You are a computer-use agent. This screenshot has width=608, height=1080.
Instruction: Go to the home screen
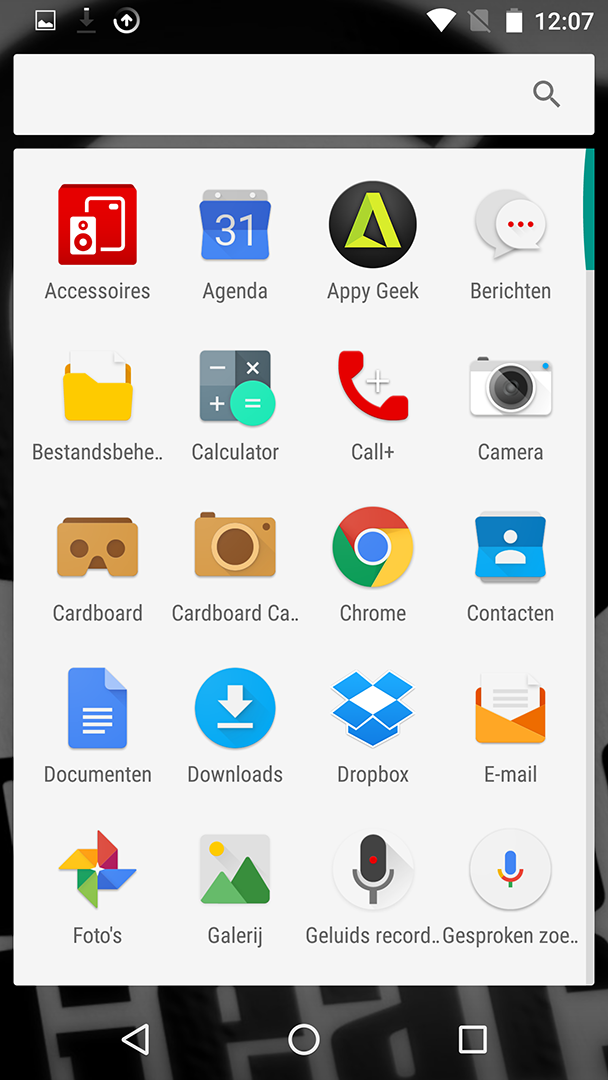point(304,1039)
